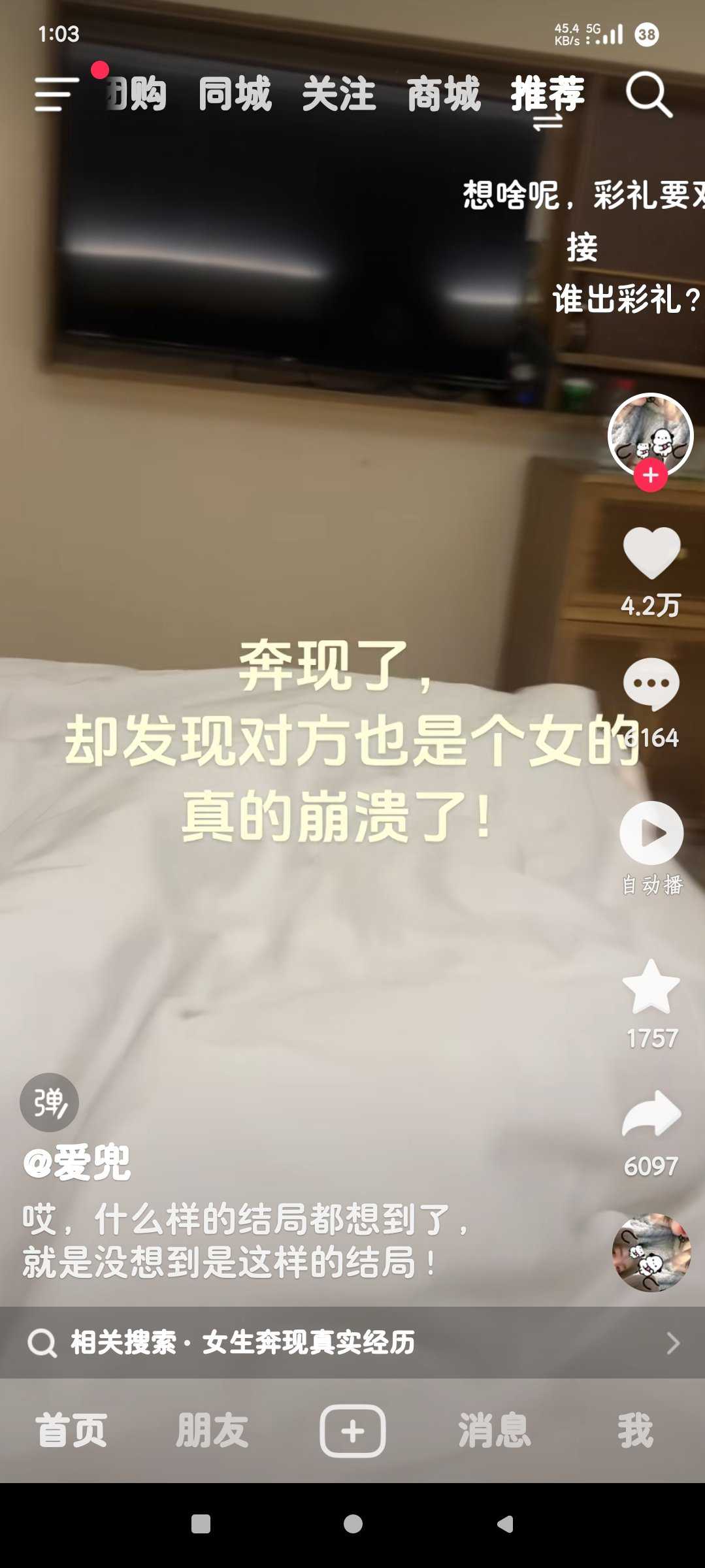Open the spinning music disc
705x1568 pixels.
[651, 1252]
